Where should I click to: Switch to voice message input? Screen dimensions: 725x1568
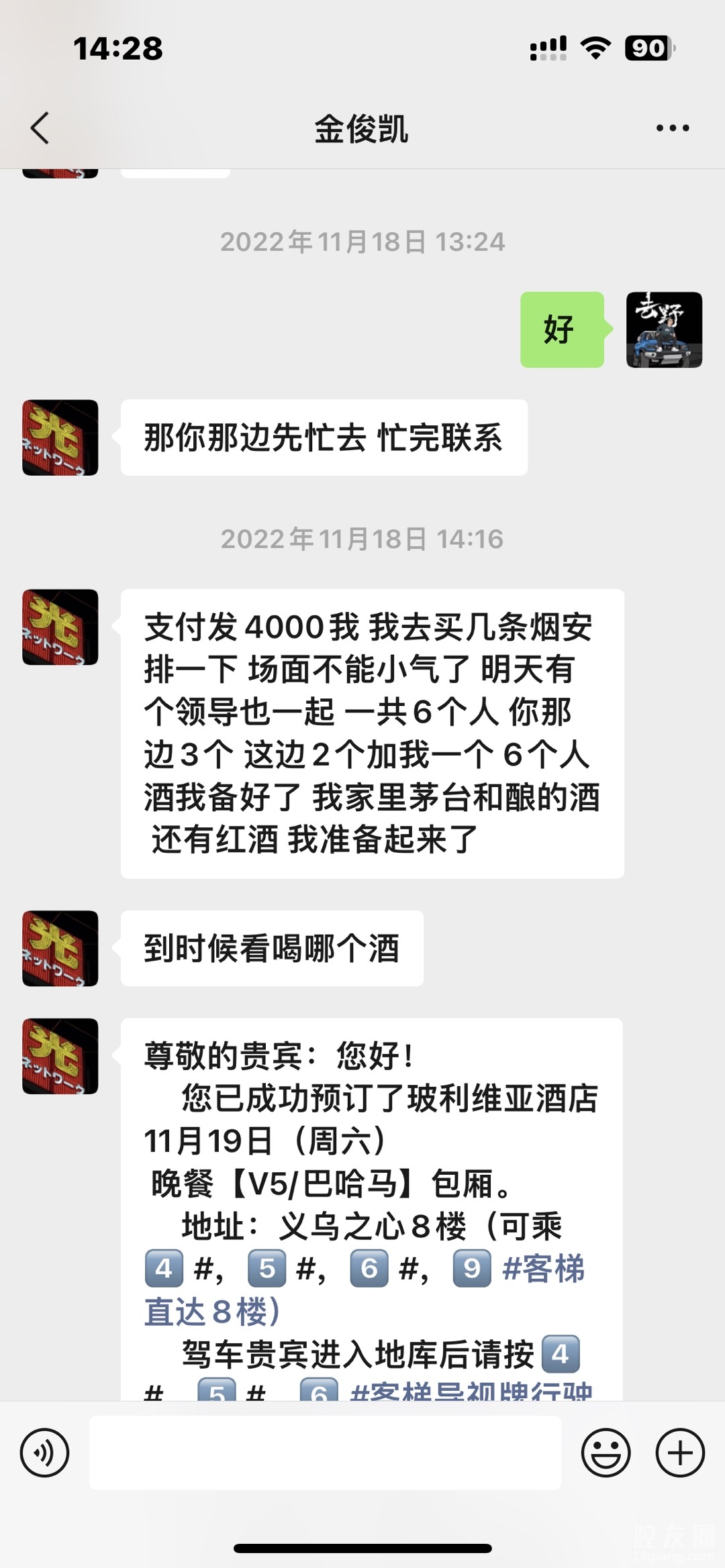click(x=44, y=1453)
